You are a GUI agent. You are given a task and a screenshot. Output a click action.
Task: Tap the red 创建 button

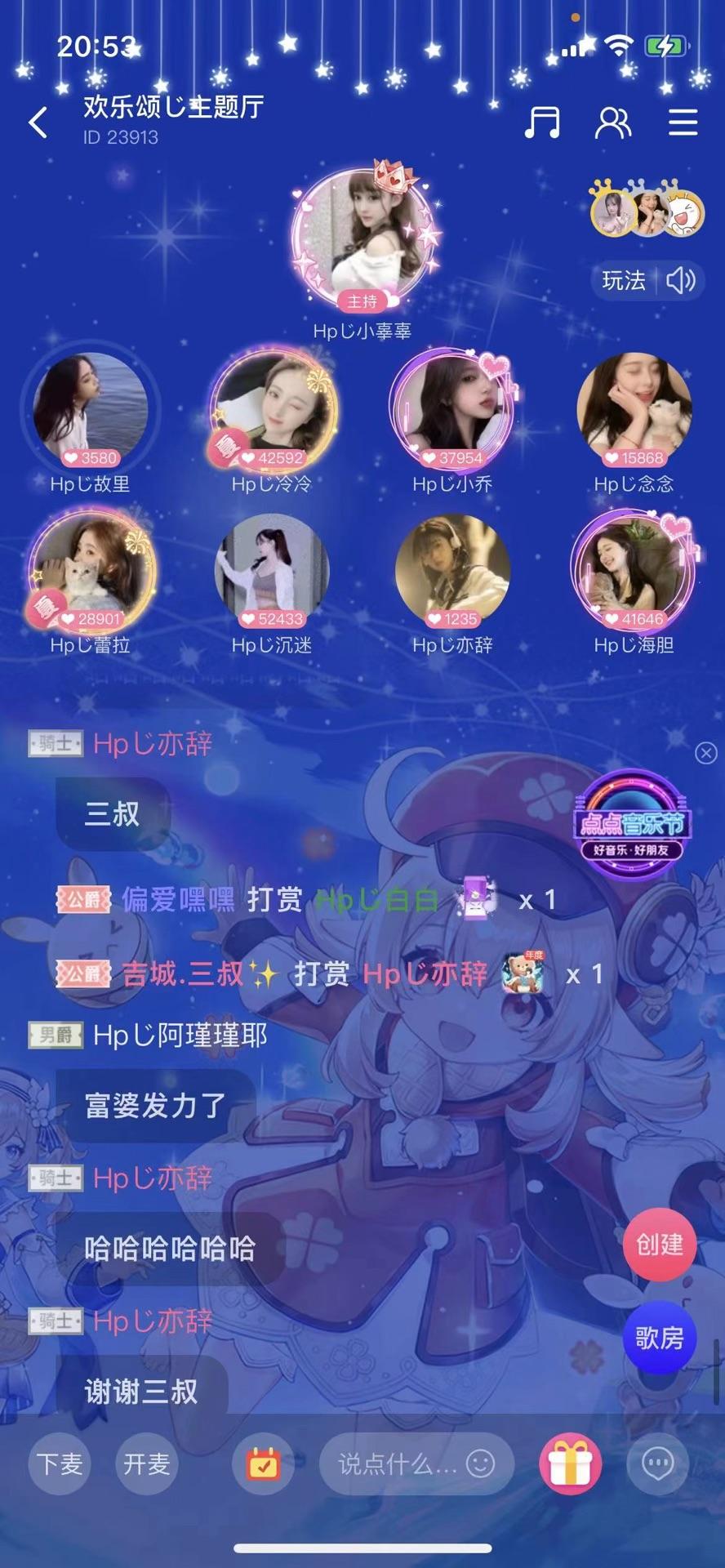point(660,1245)
